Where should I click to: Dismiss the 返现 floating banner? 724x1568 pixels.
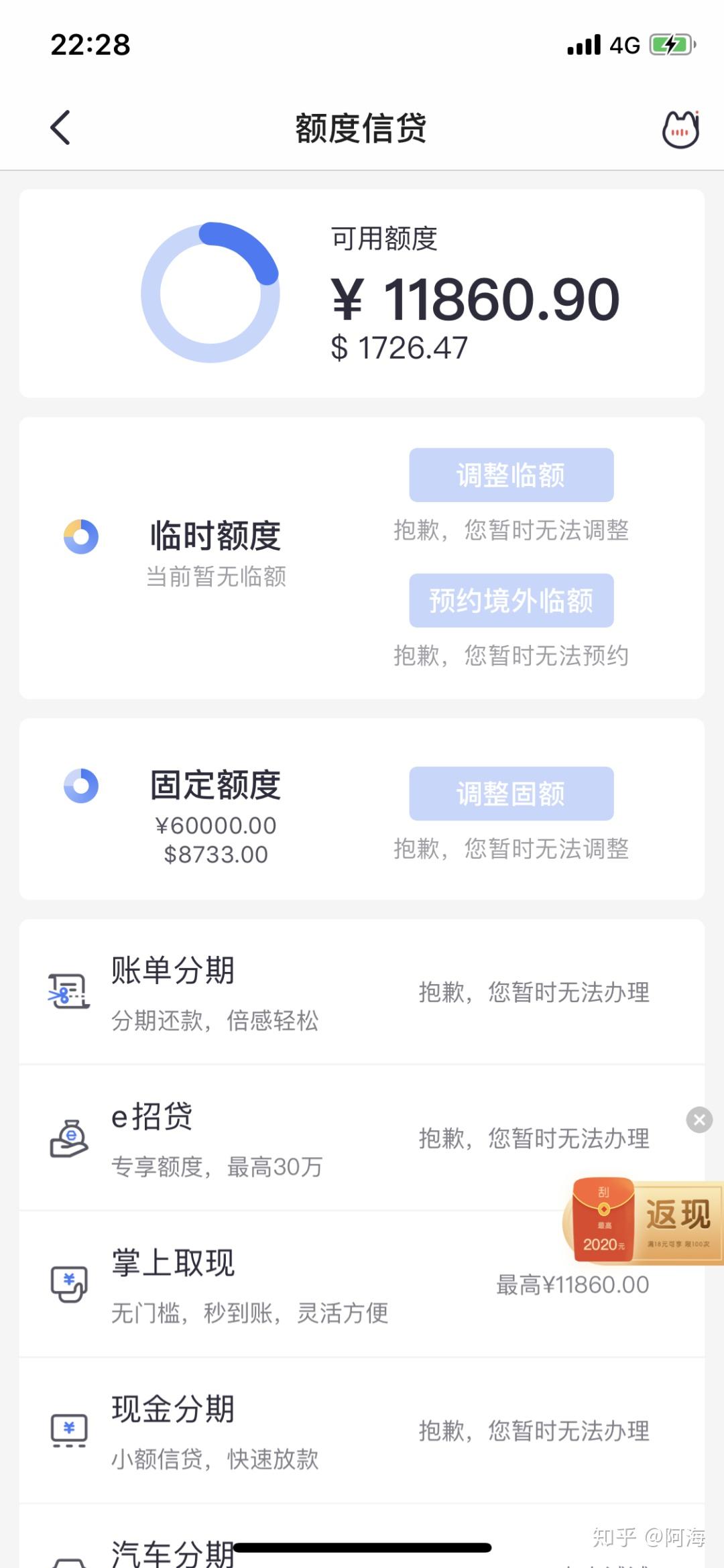click(699, 1120)
